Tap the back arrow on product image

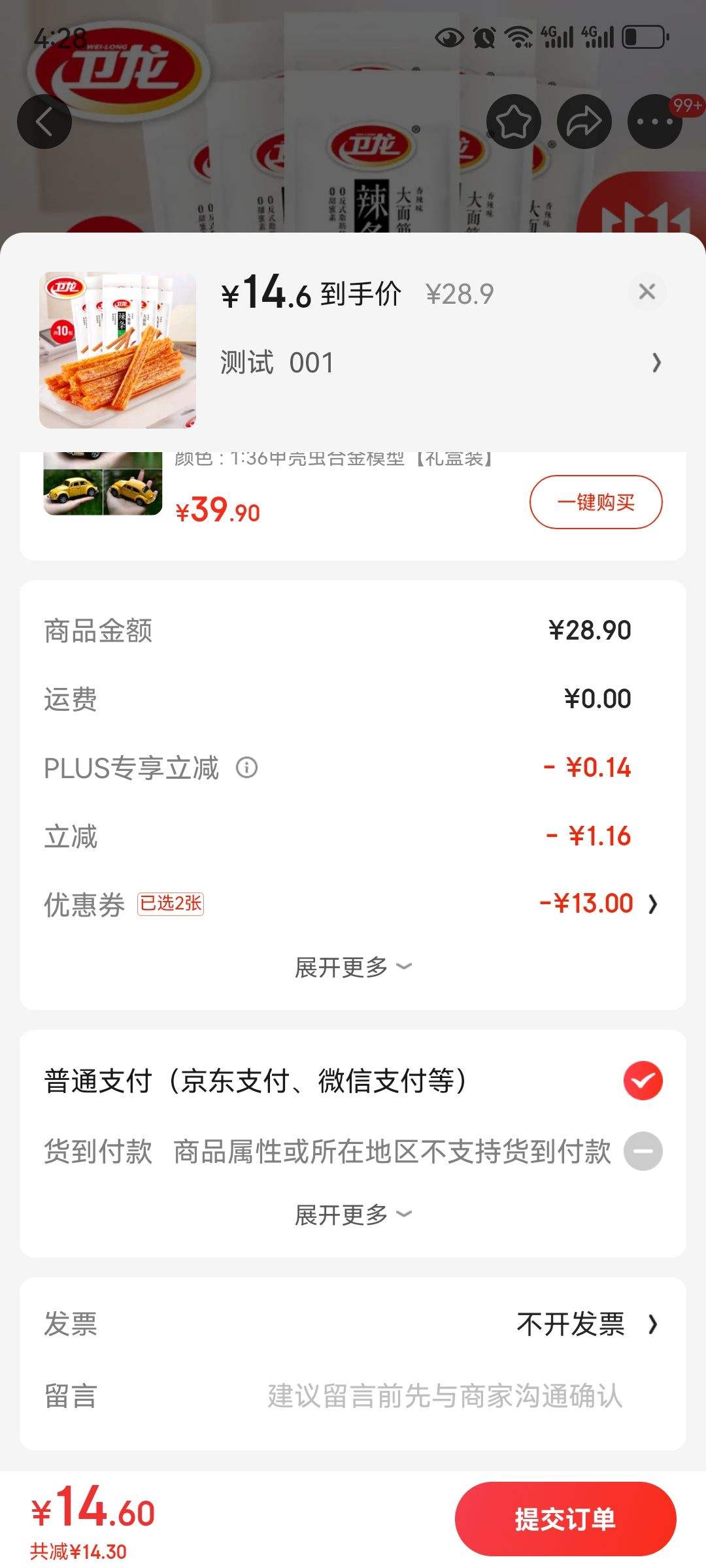44,121
